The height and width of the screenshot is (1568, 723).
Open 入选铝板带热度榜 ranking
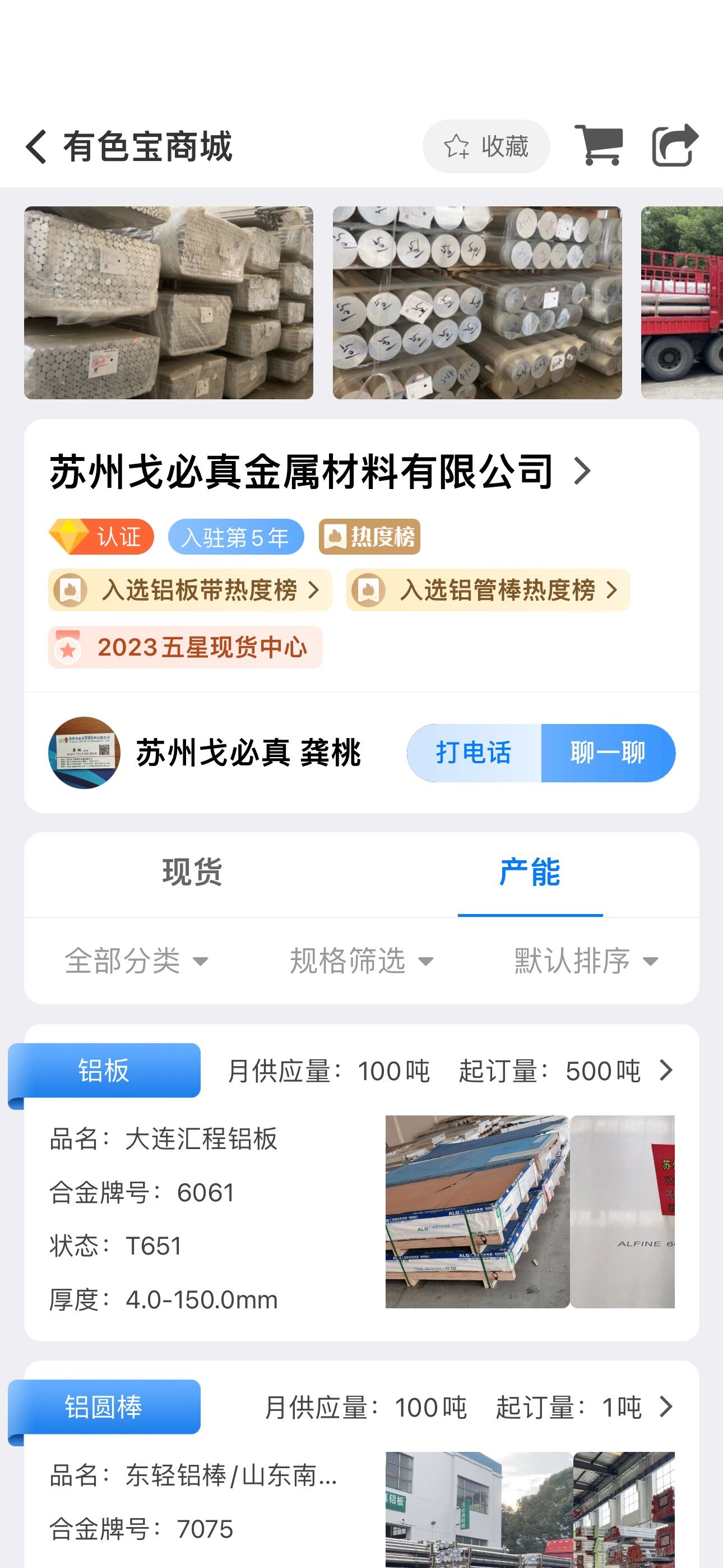click(190, 590)
